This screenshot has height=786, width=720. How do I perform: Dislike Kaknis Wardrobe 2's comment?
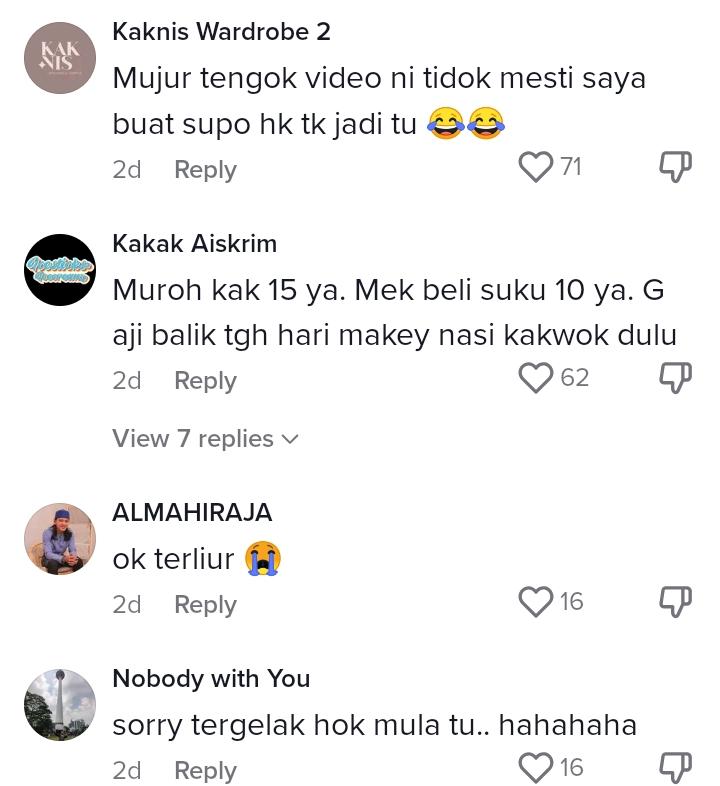[675, 168]
